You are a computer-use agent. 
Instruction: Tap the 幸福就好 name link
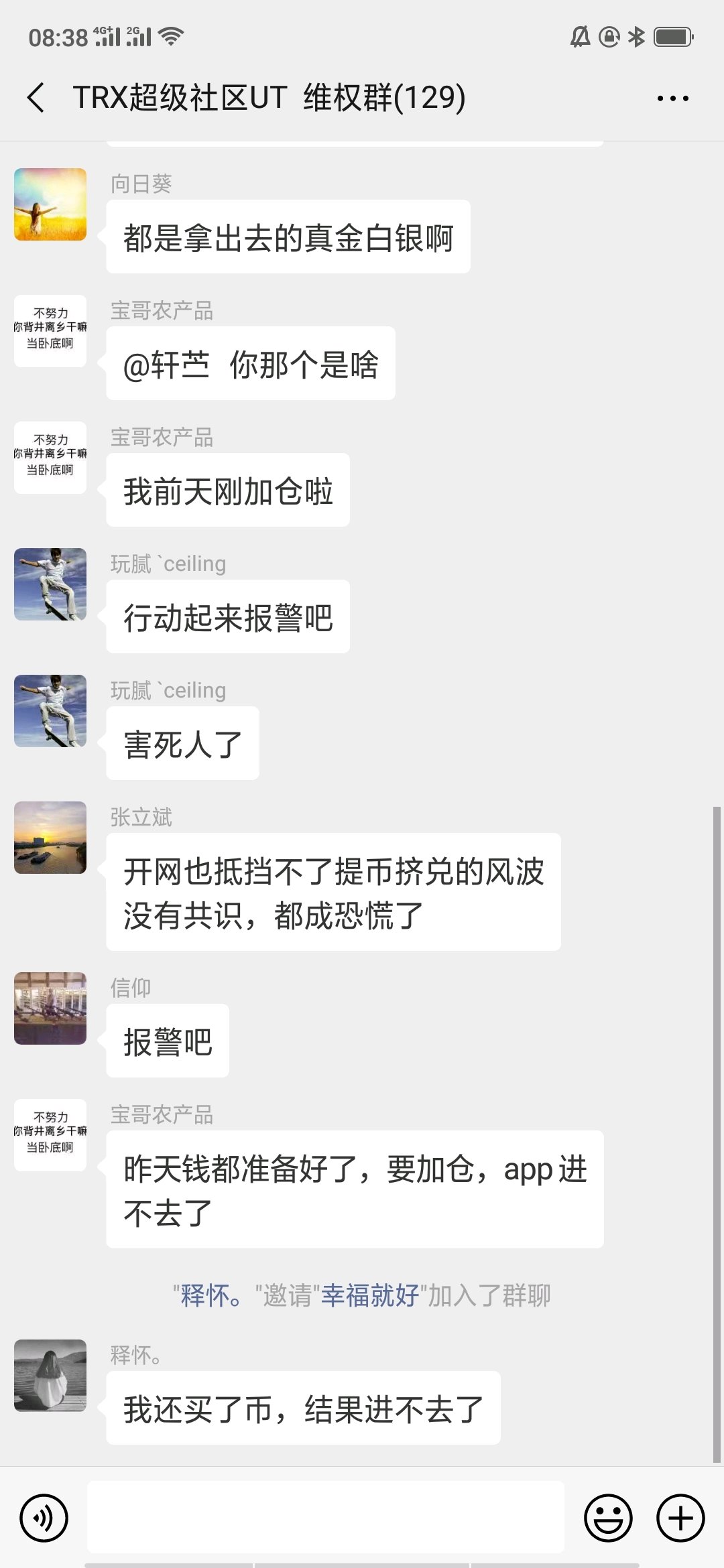coord(370,1295)
